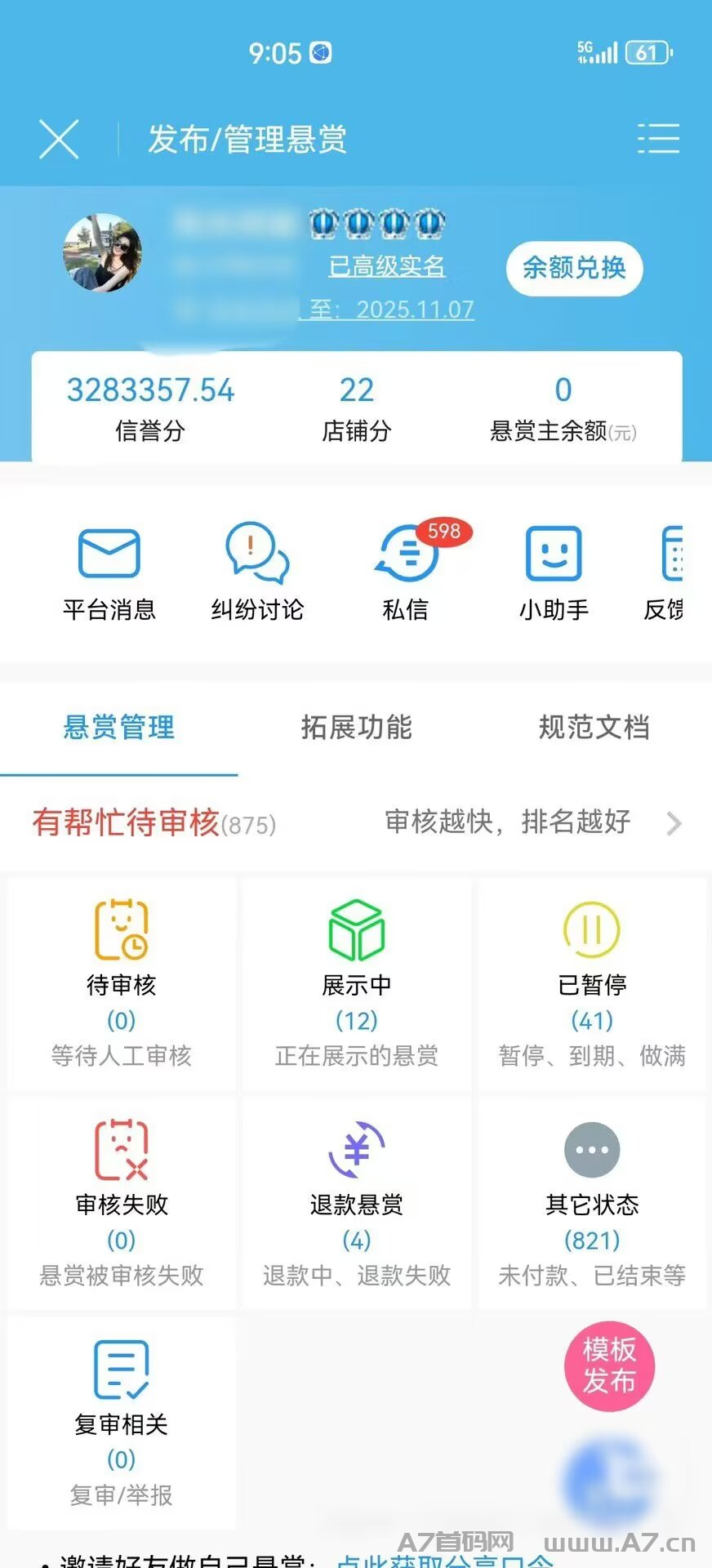Viewport: 712px width, 1568px height.
Task: Close the 发布/管理悬赏 page
Action: [59, 139]
